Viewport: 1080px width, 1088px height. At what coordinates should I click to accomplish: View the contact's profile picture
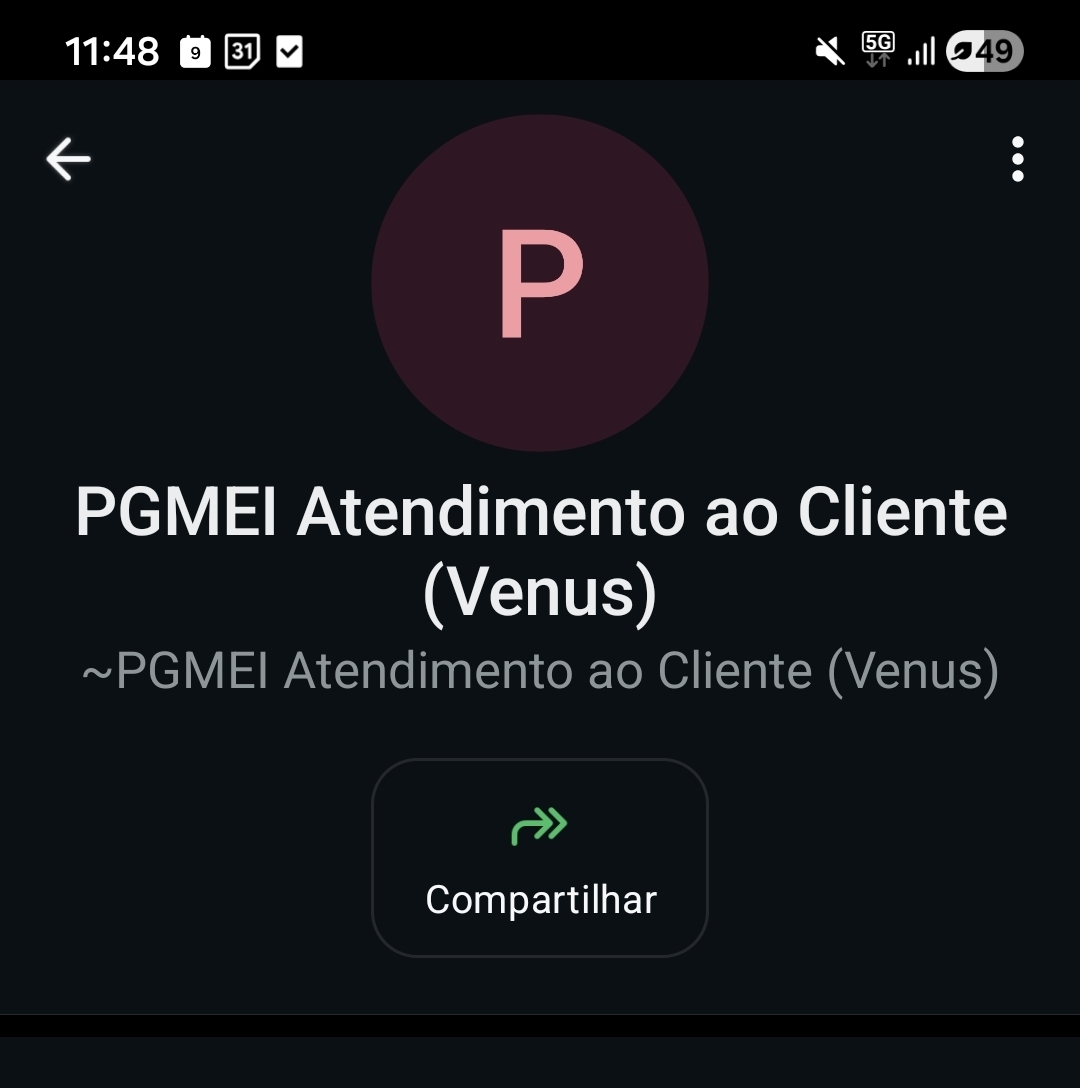coord(540,283)
